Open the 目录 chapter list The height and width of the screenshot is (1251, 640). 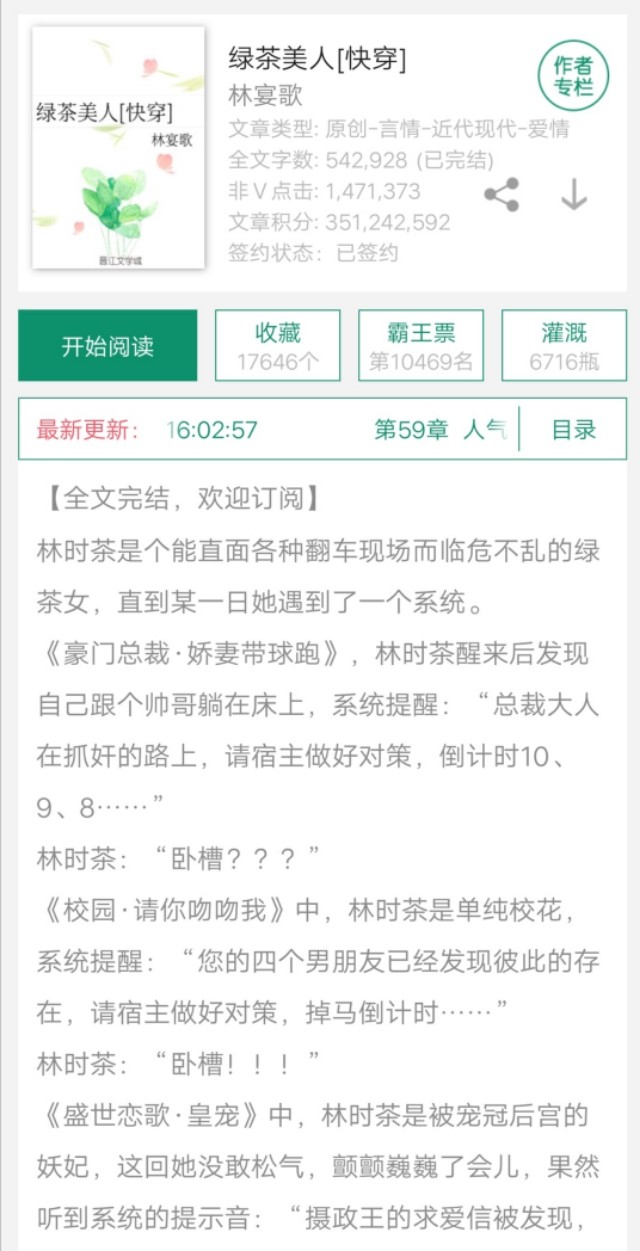(574, 430)
